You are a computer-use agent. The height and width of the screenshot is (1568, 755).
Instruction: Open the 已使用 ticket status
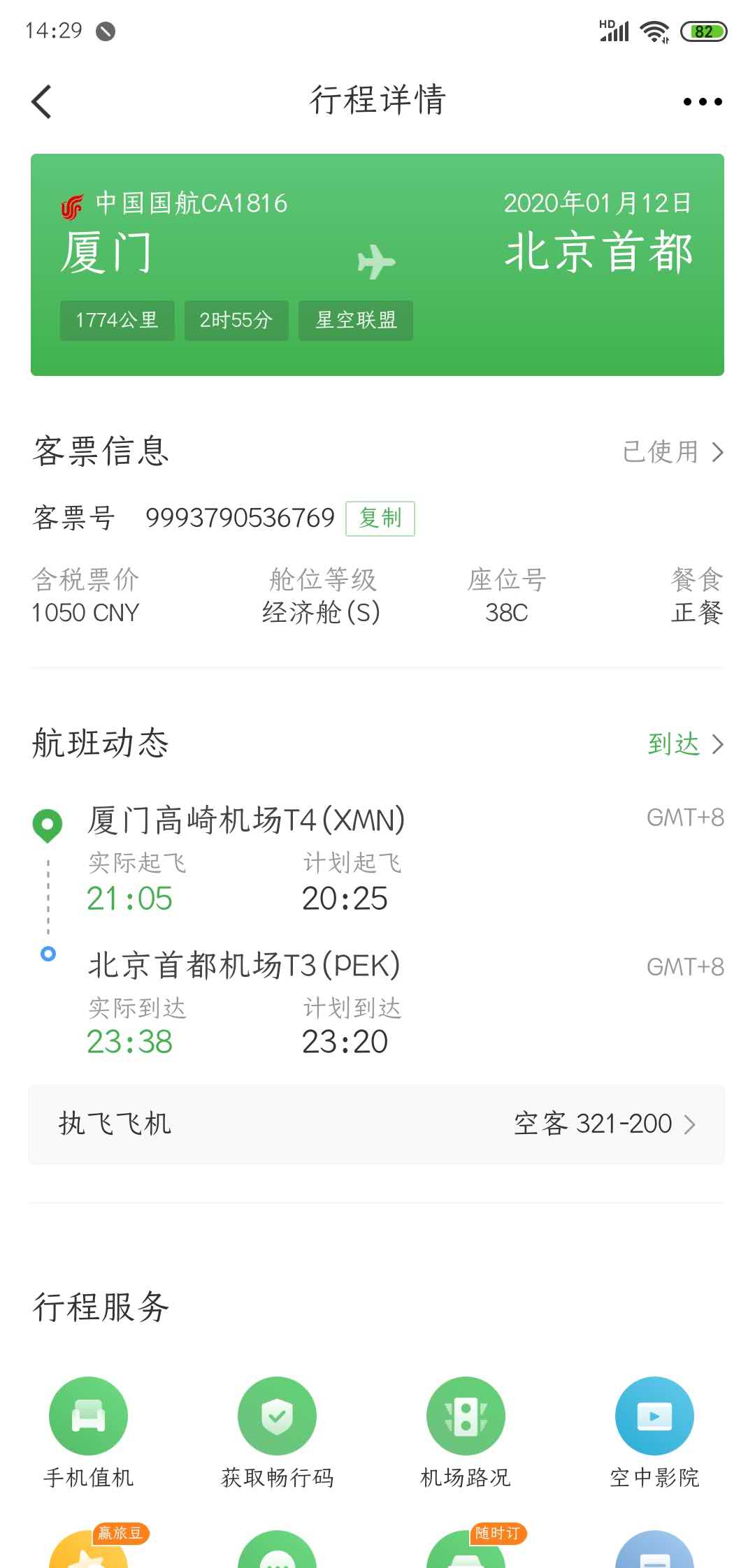point(673,452)
